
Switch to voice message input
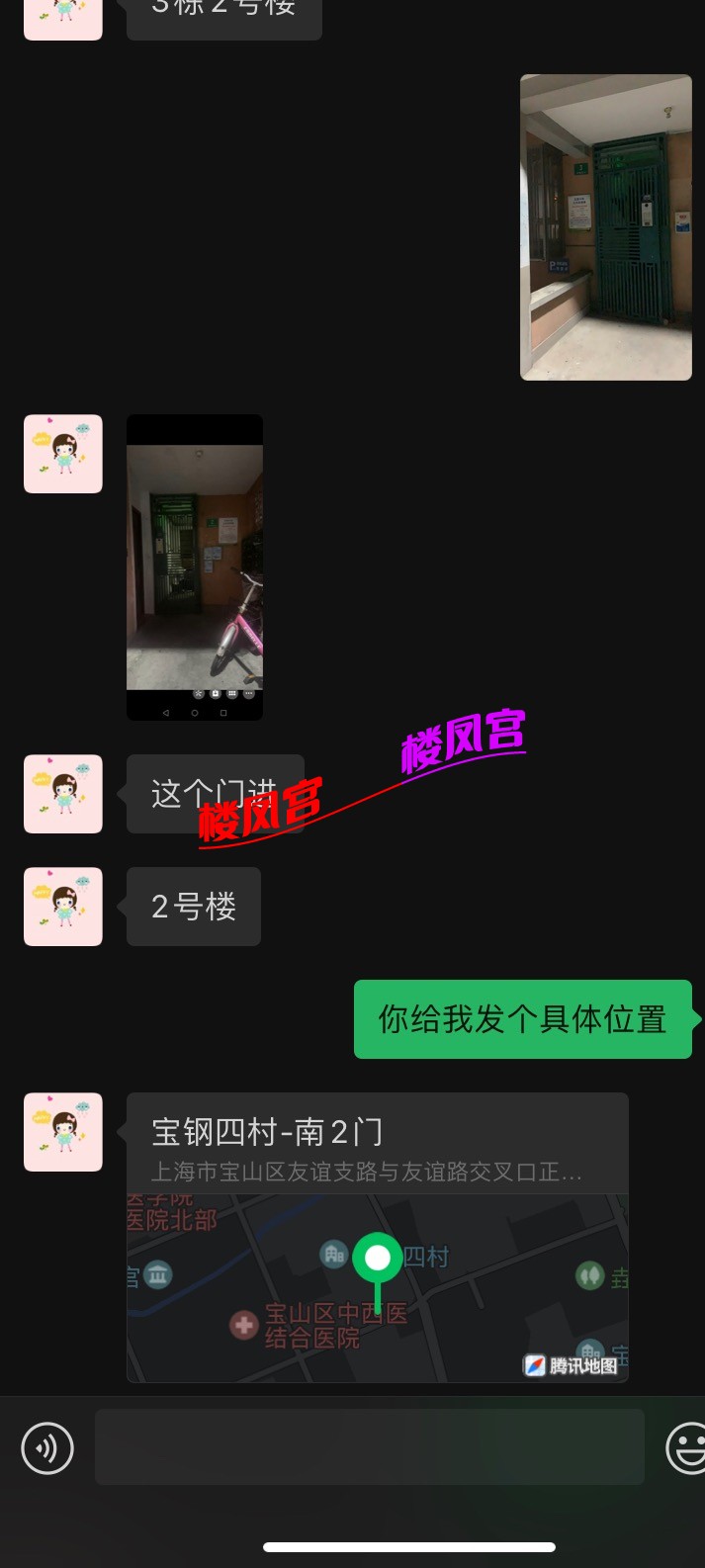point(47,1448)
